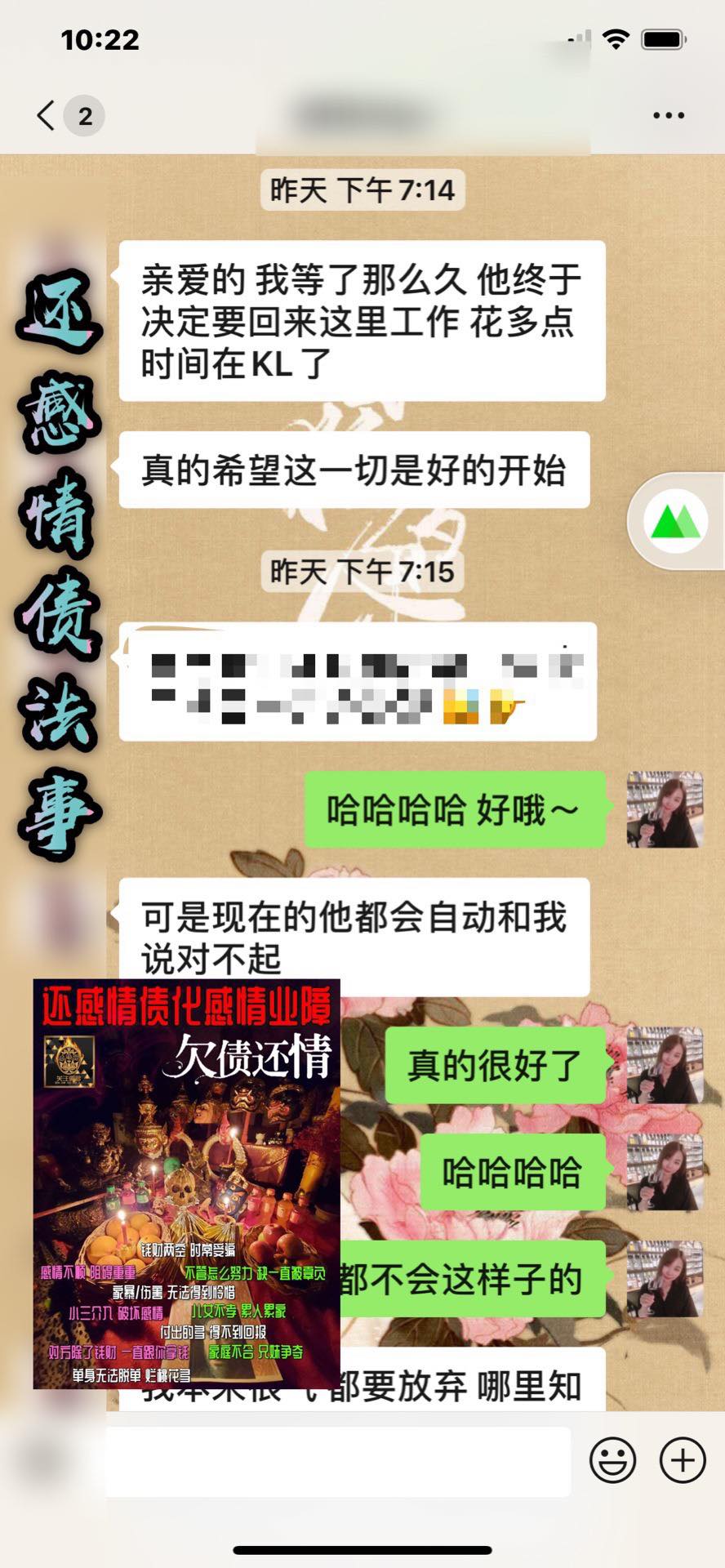This screenshot has height=1568, width=725.
Task: Open the chat's three-dot options menu
Action: click(x=669, y=115)
